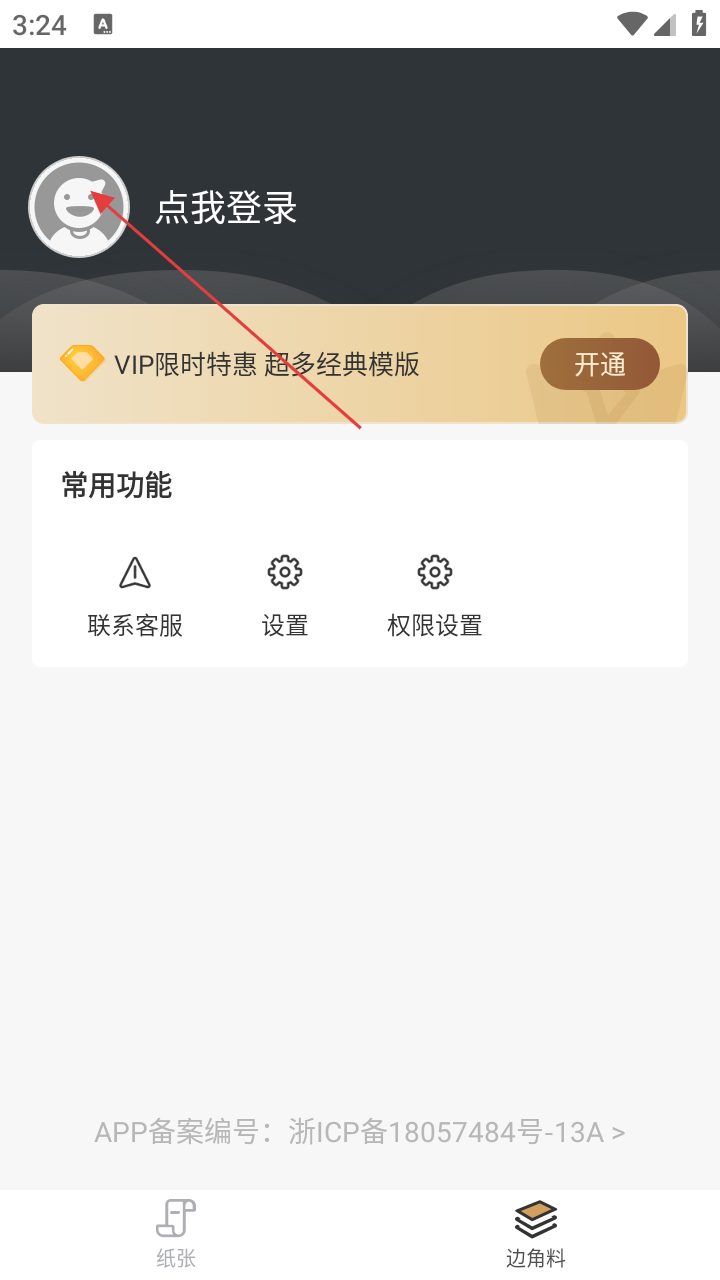720x1280 pixels.
Task: Tap the profile avatar to log in
Action: tap(79, 207)
